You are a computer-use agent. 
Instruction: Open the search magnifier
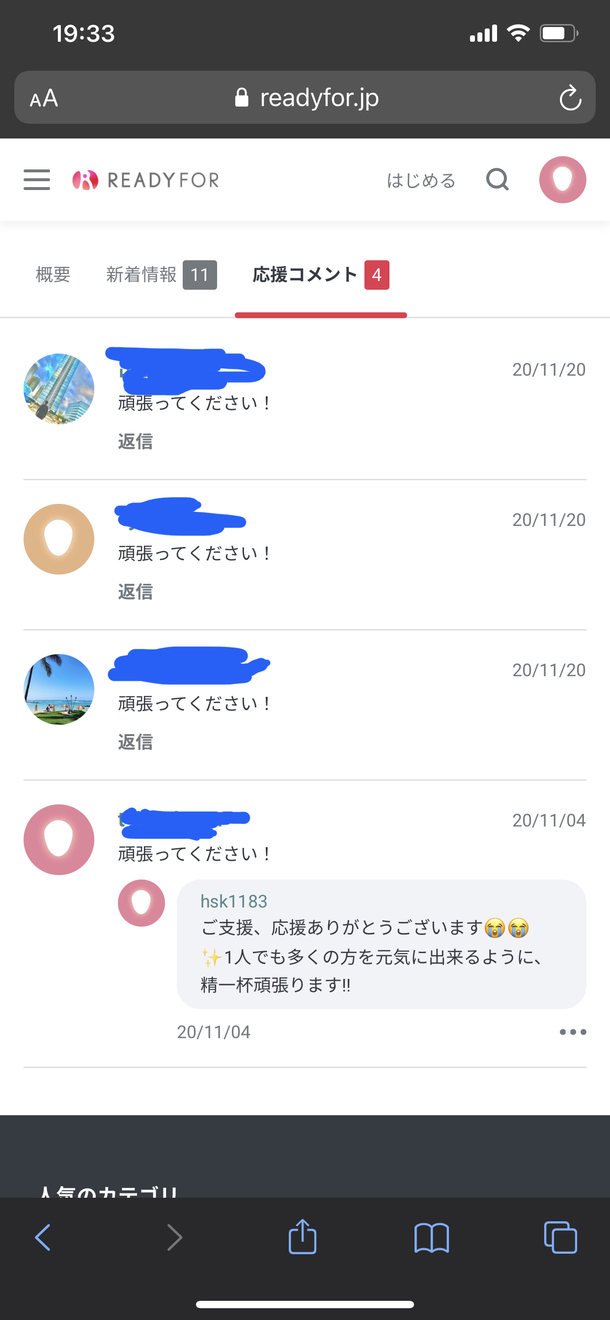497,180
